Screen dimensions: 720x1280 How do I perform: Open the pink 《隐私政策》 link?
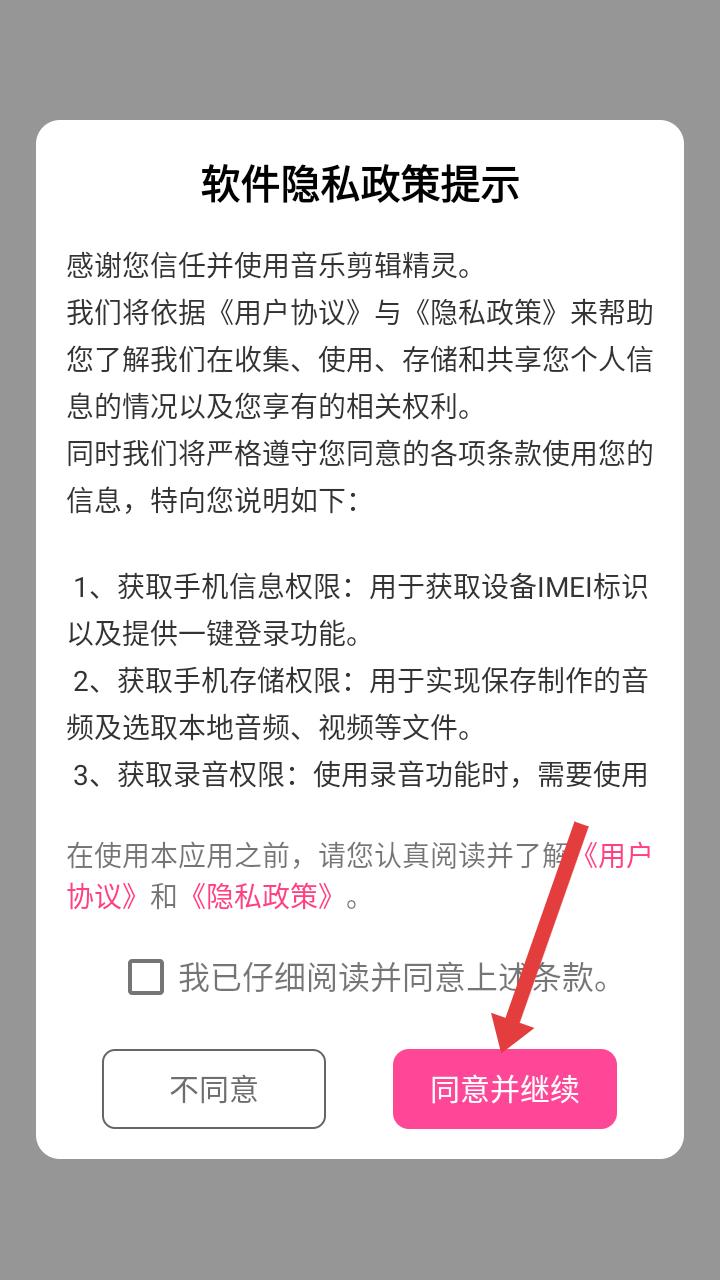pos(260,897)
